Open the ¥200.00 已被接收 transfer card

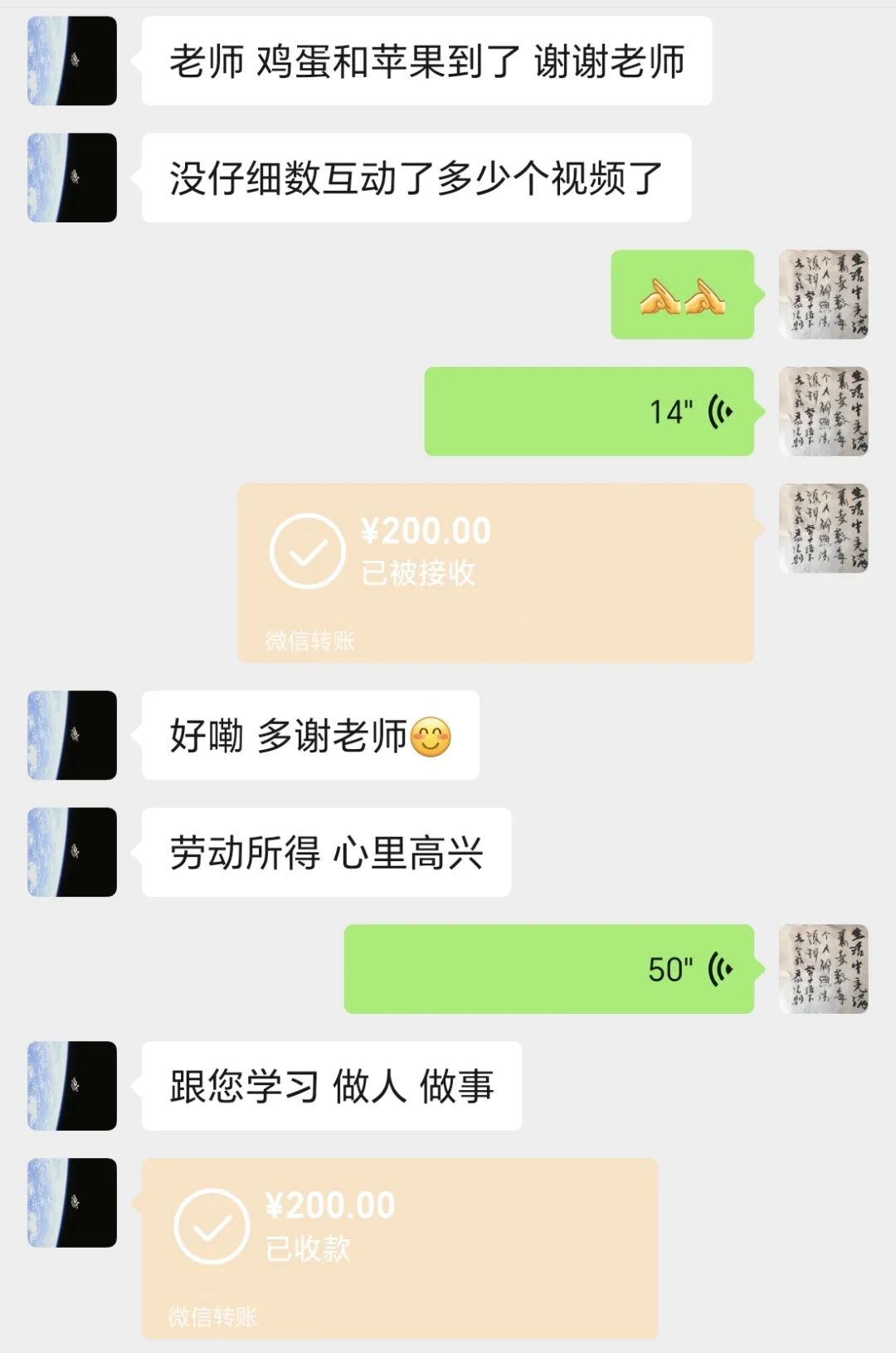495,572
